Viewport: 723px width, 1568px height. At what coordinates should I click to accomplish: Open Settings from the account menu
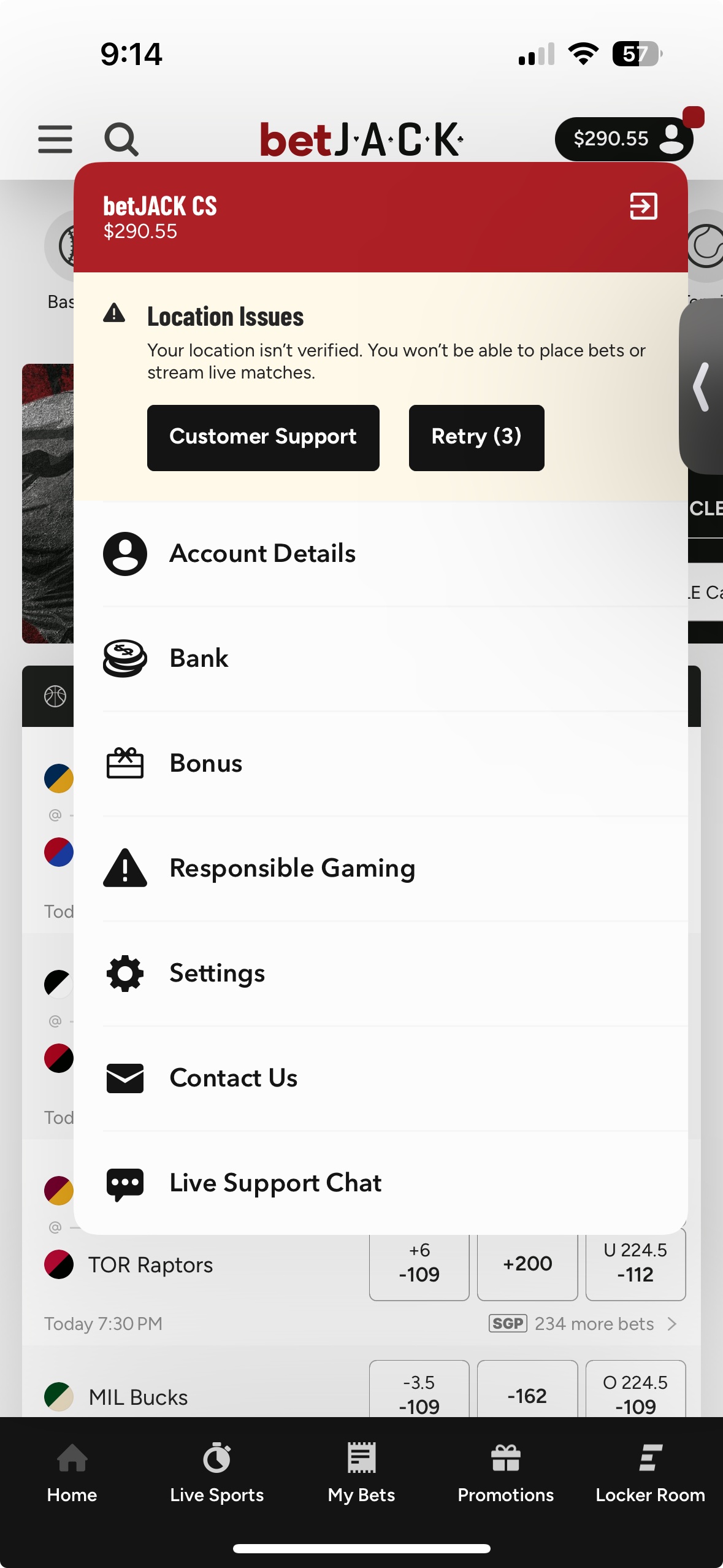217,973
